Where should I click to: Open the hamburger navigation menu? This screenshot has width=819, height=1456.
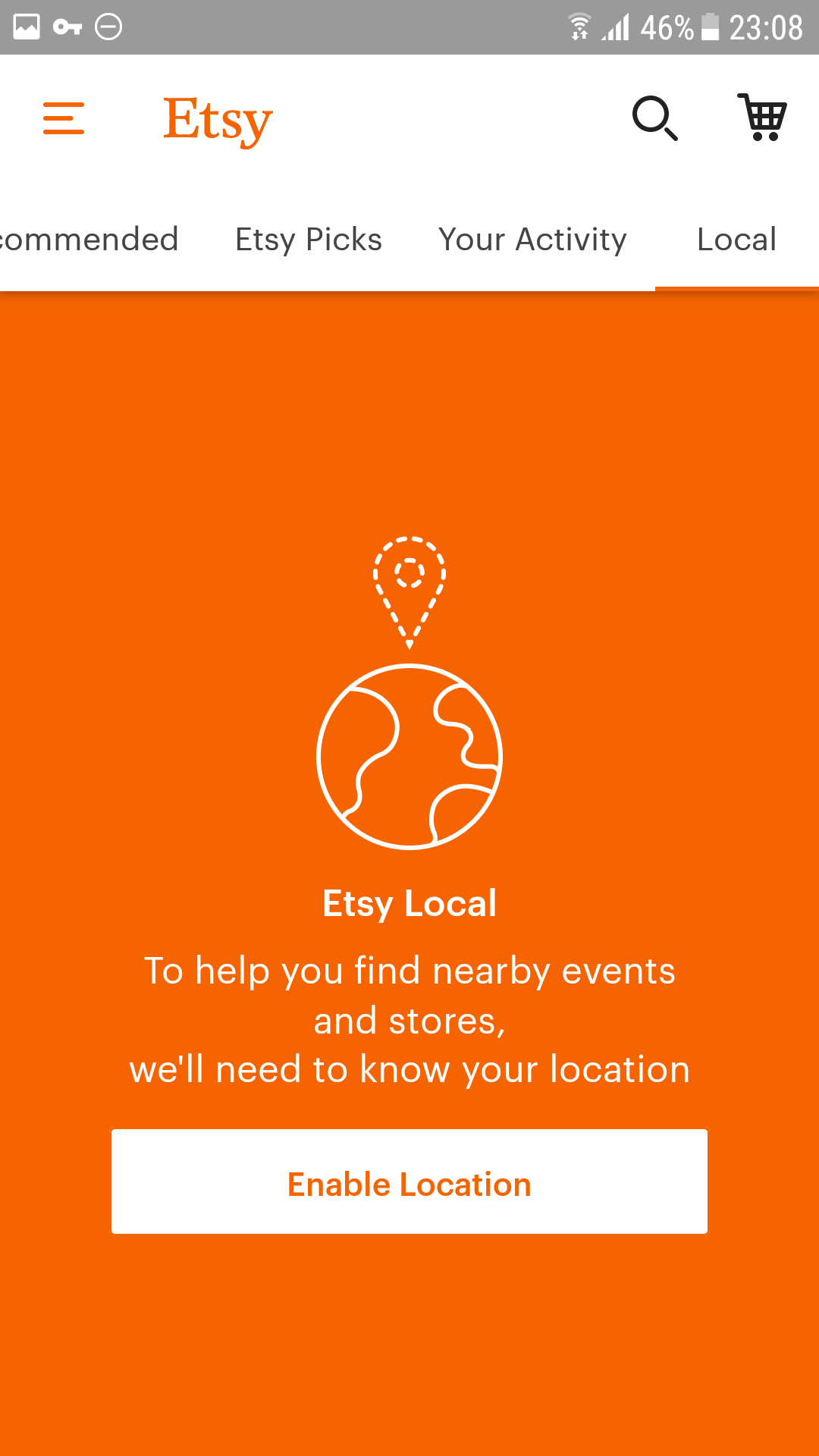coord(64,118)
